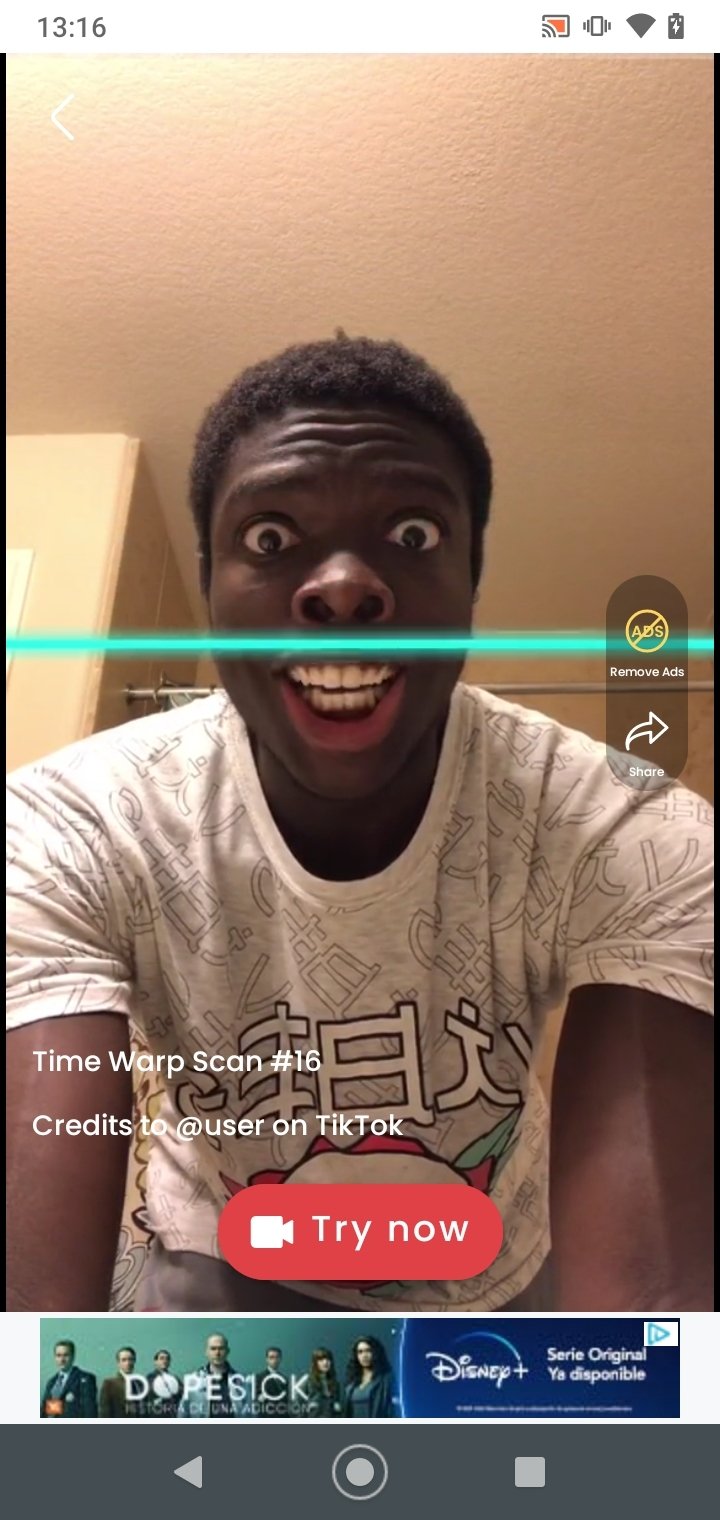Image resolution: width=720 pixels, height=1520 pixels.
Task: Go back using the top-left arrow
Action: pos(62,117)
